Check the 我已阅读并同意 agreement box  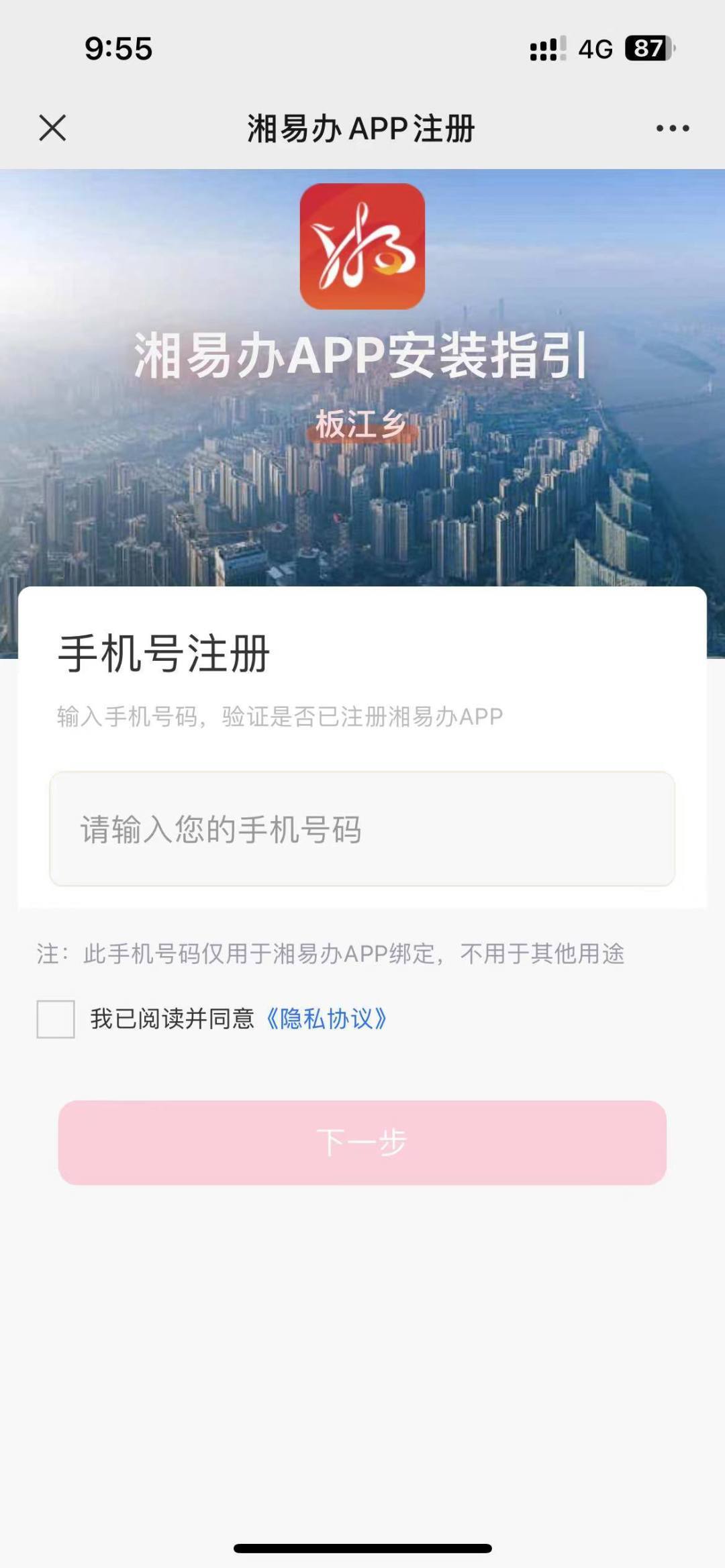coord(56,1019)
